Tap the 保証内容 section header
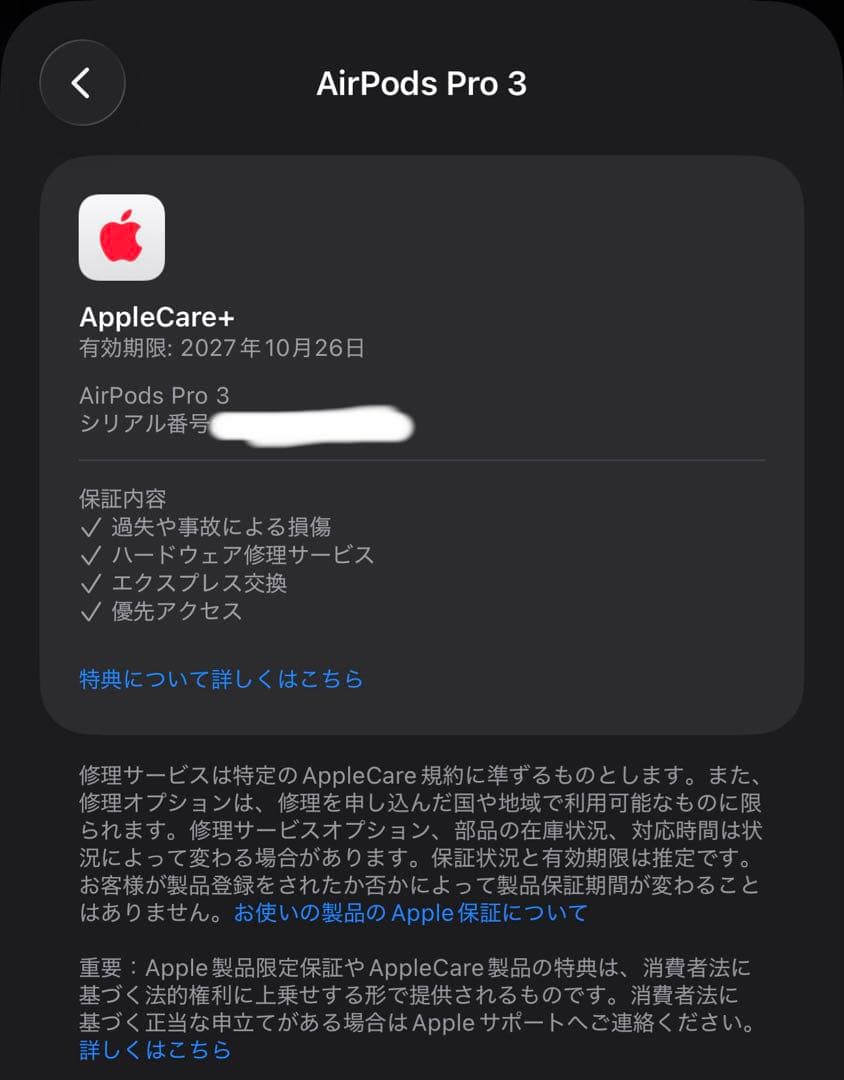The width and height of the screenshot is (844, 1080). (123, 497)
